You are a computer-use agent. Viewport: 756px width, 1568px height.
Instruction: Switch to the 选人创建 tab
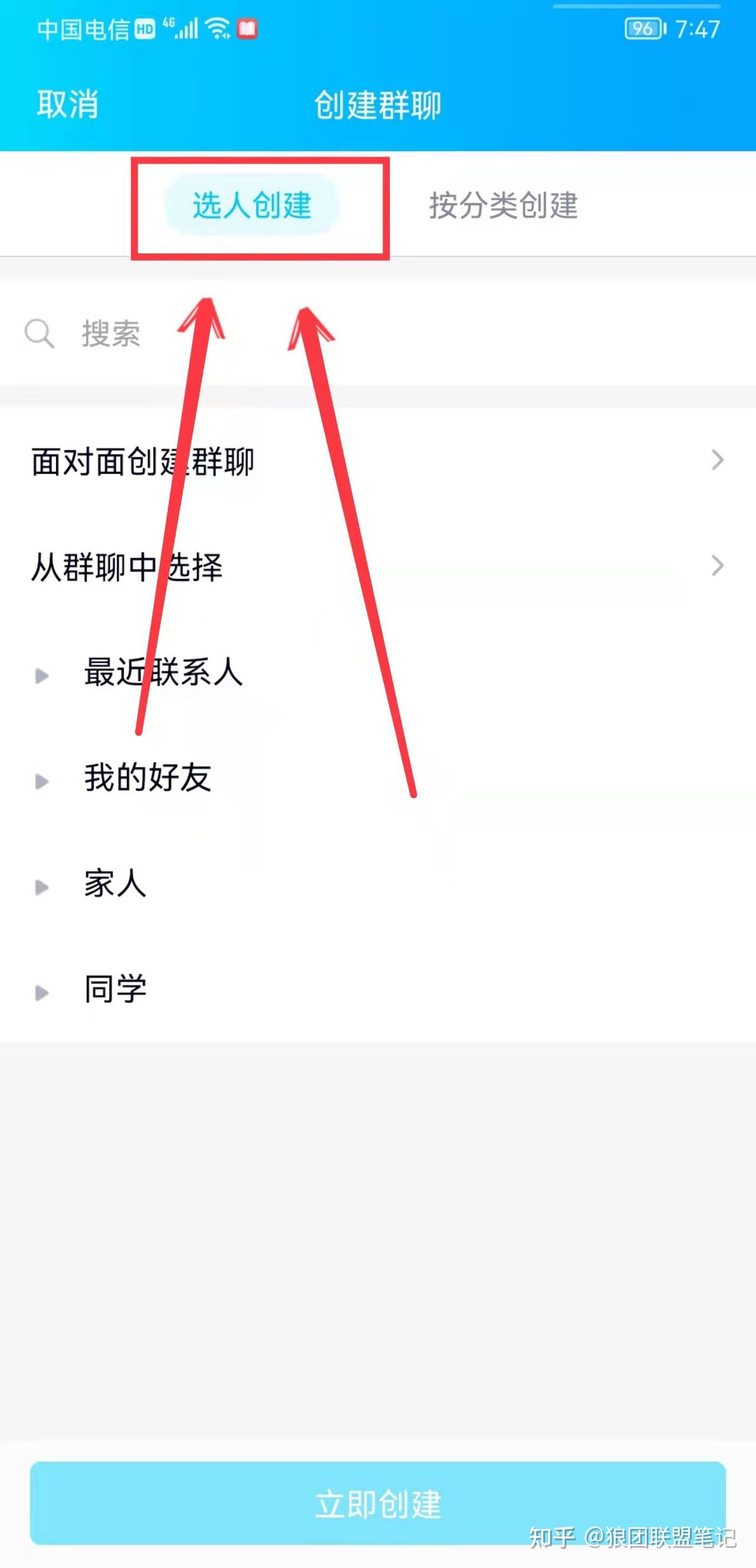point(252,205)
